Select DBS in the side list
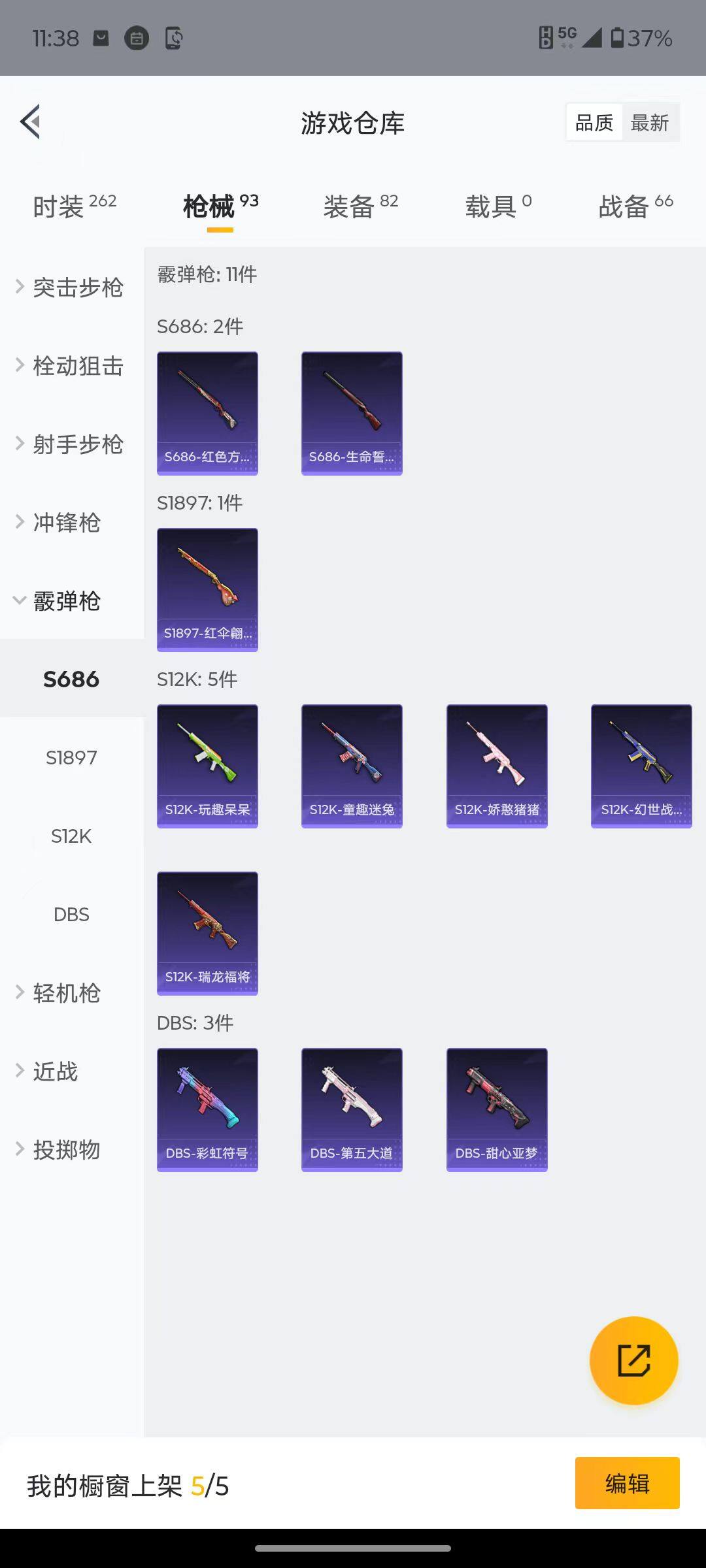The width and height of the screenshot is (706, 1568). (x=71, y=915)
